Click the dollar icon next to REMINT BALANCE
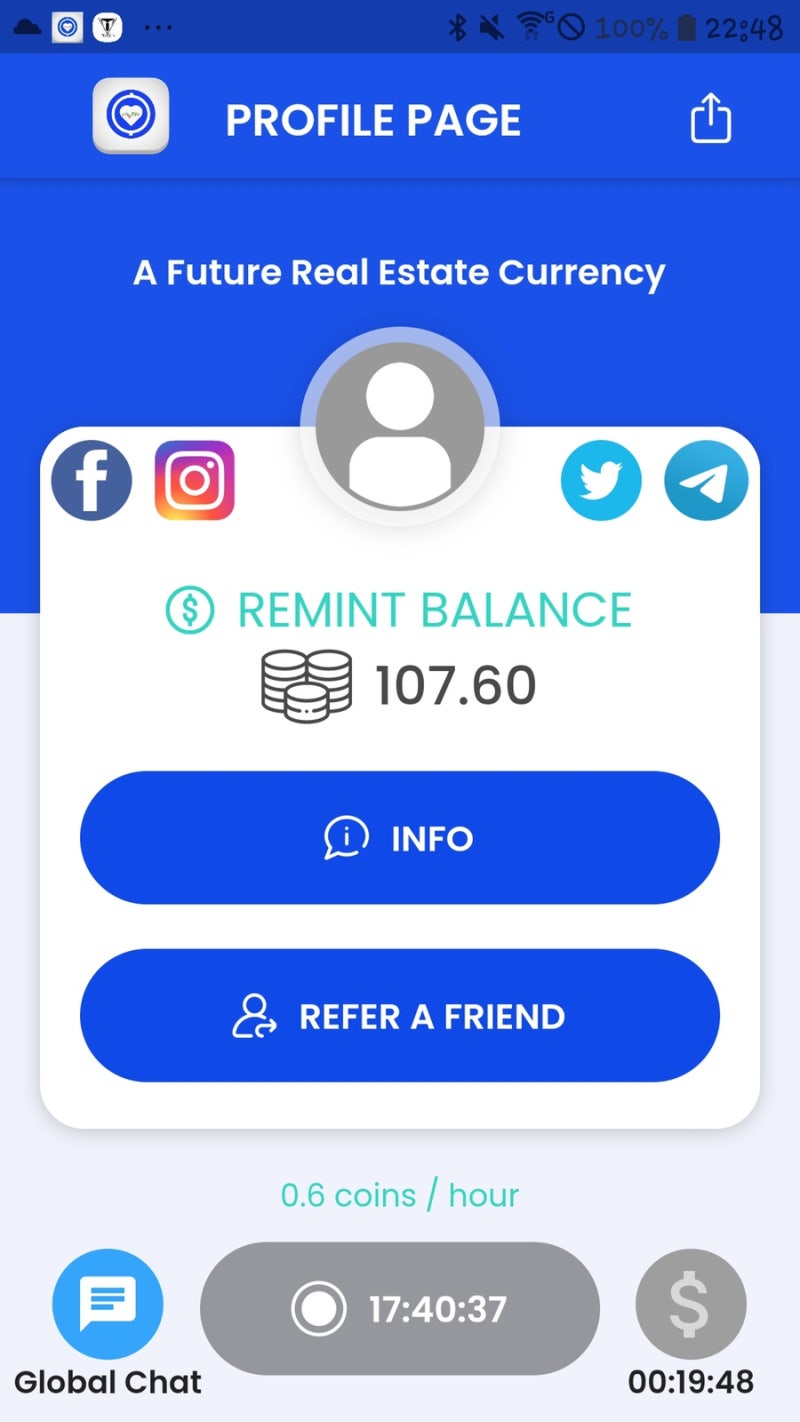Viewport: 800px width, 1422px height. point(189,609)
